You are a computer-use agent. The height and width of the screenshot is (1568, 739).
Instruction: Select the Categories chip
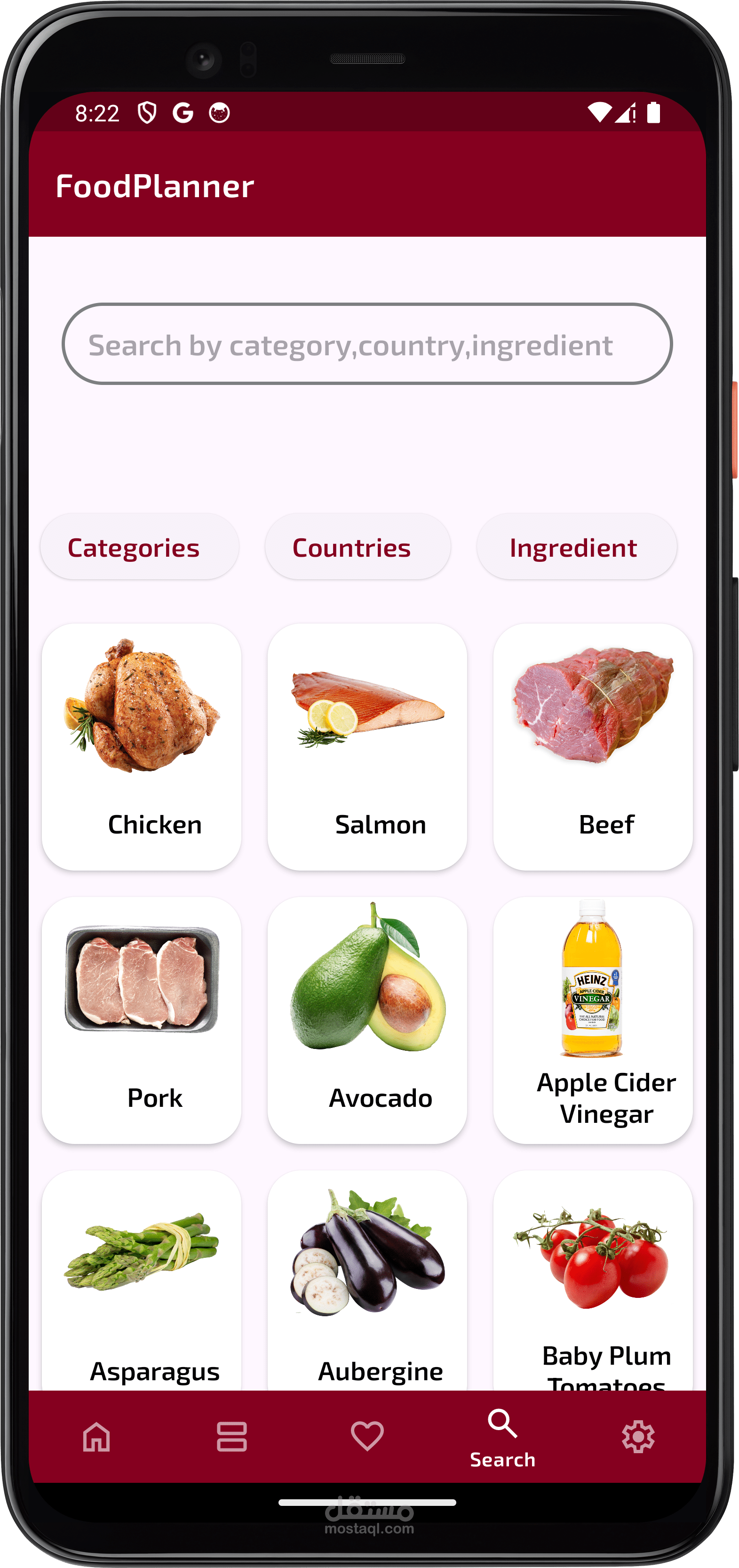click(x=139, y=547)
